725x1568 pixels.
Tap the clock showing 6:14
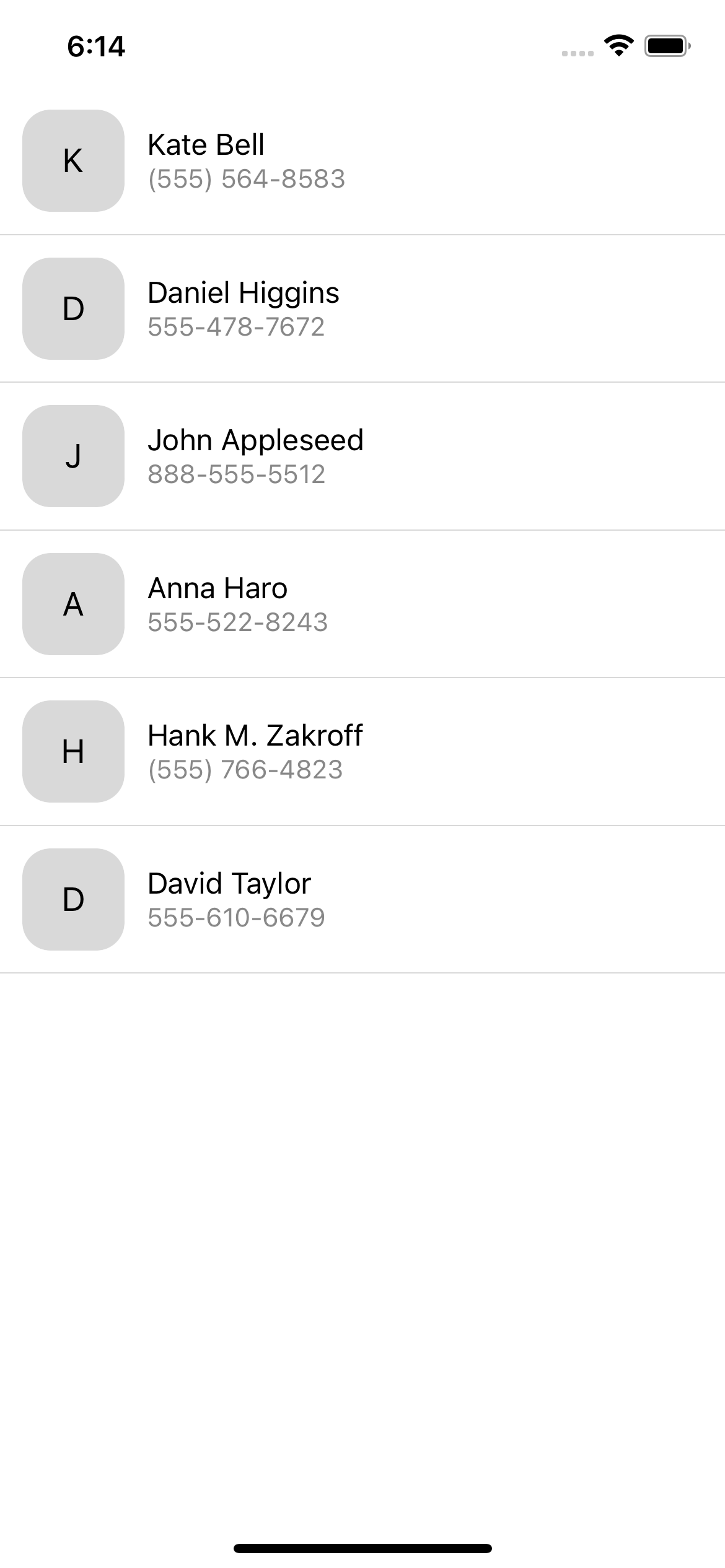[95, 46]
